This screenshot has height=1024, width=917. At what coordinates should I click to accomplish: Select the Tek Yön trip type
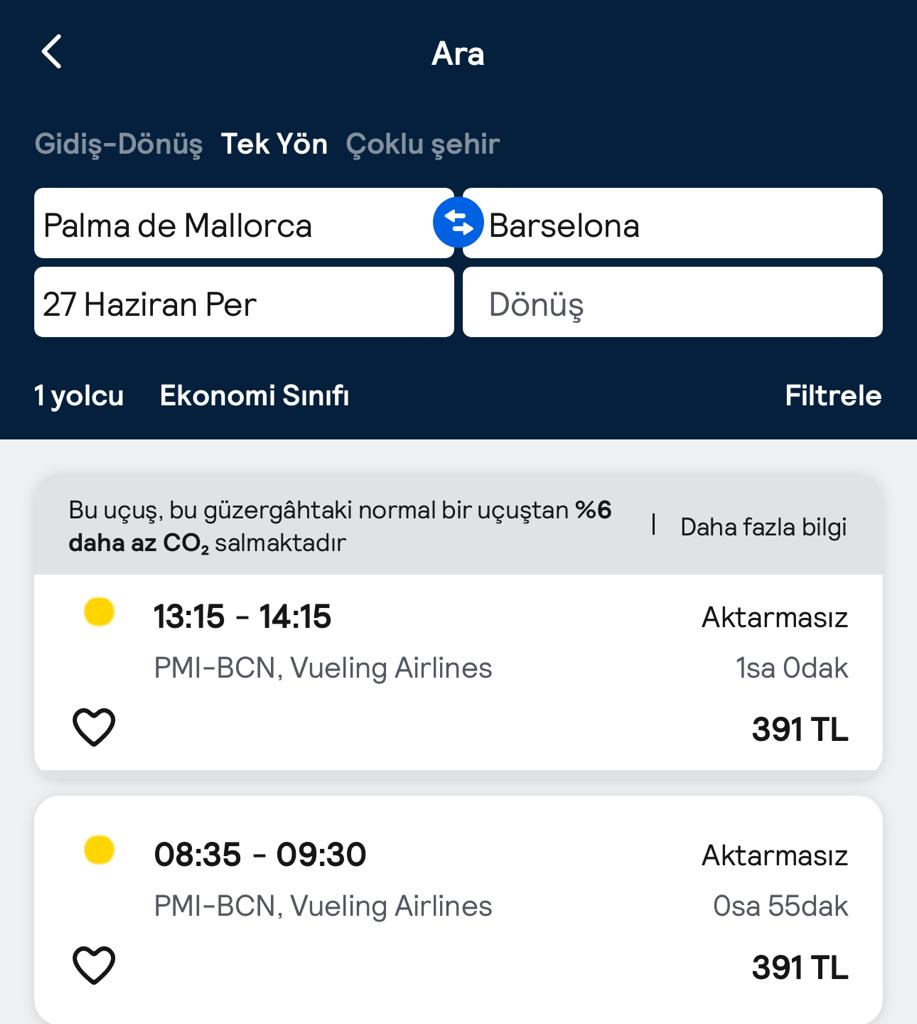coord(274,144)
